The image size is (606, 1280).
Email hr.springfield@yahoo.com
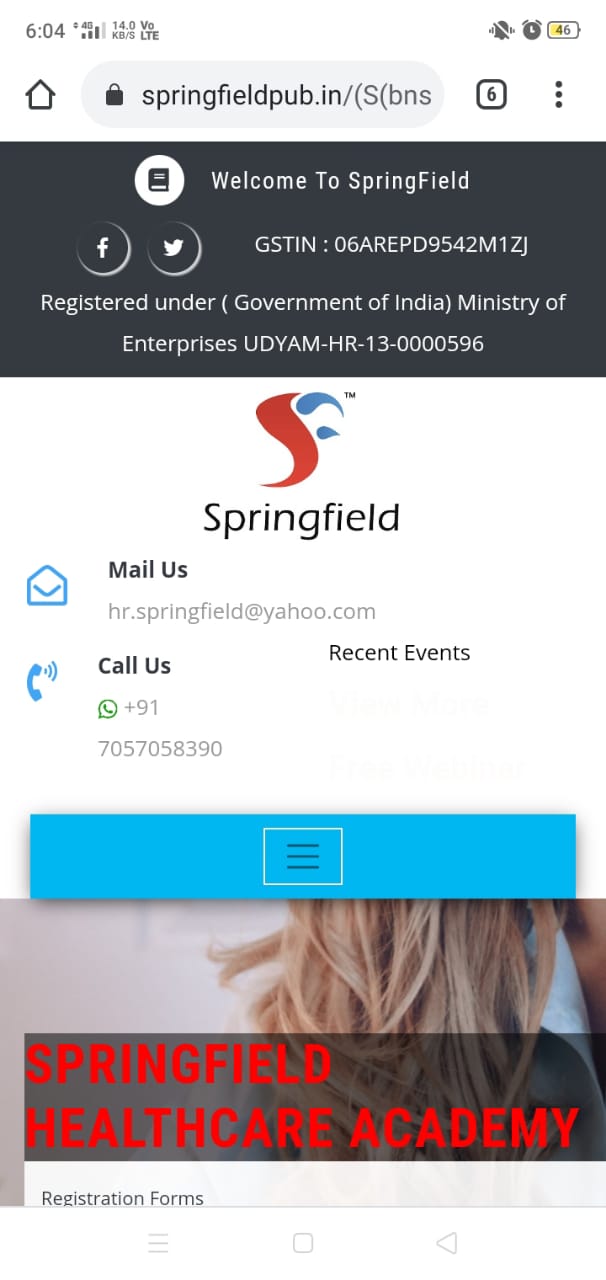(242, 611)
